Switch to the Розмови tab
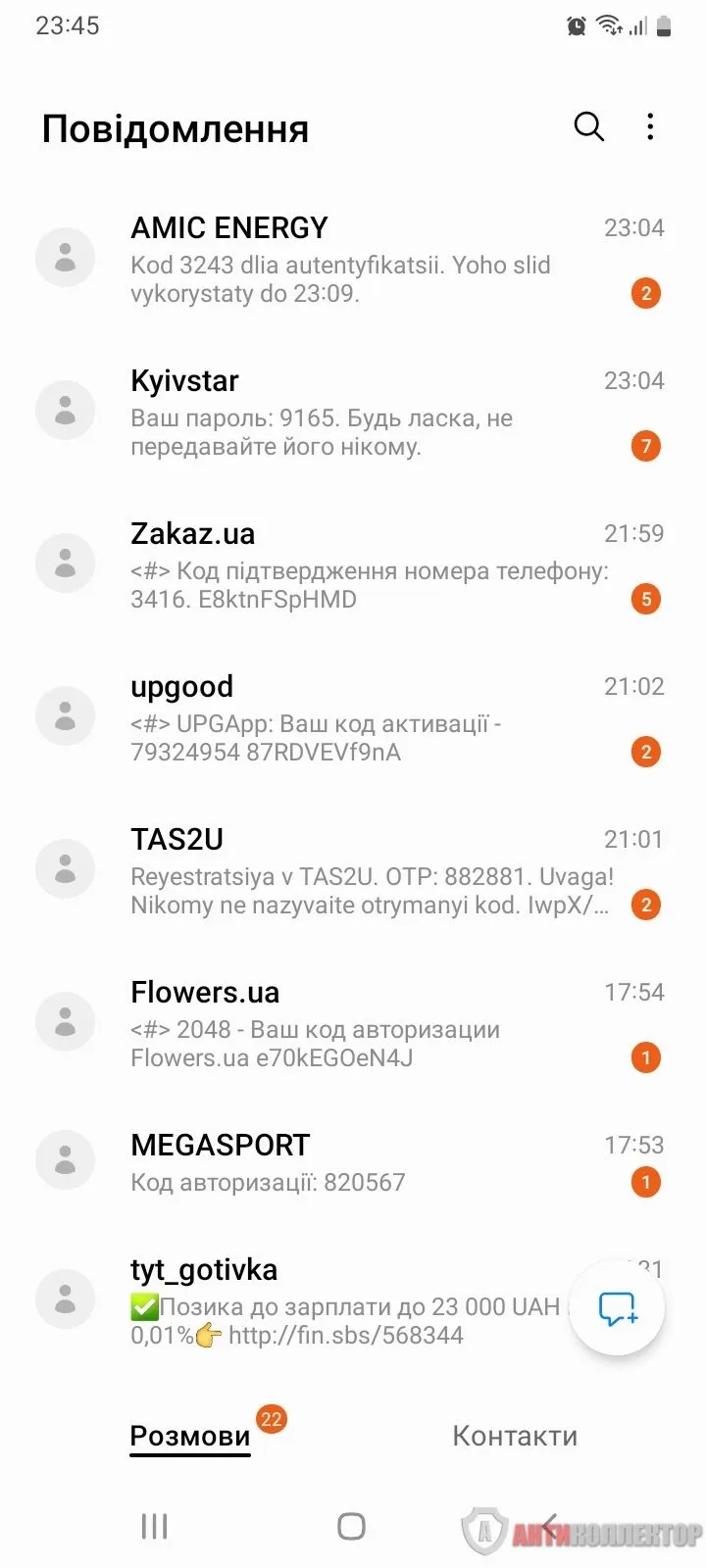The height and width of the screenshot is (1568, 706). pyautogui.click(x=190, y=1436)
